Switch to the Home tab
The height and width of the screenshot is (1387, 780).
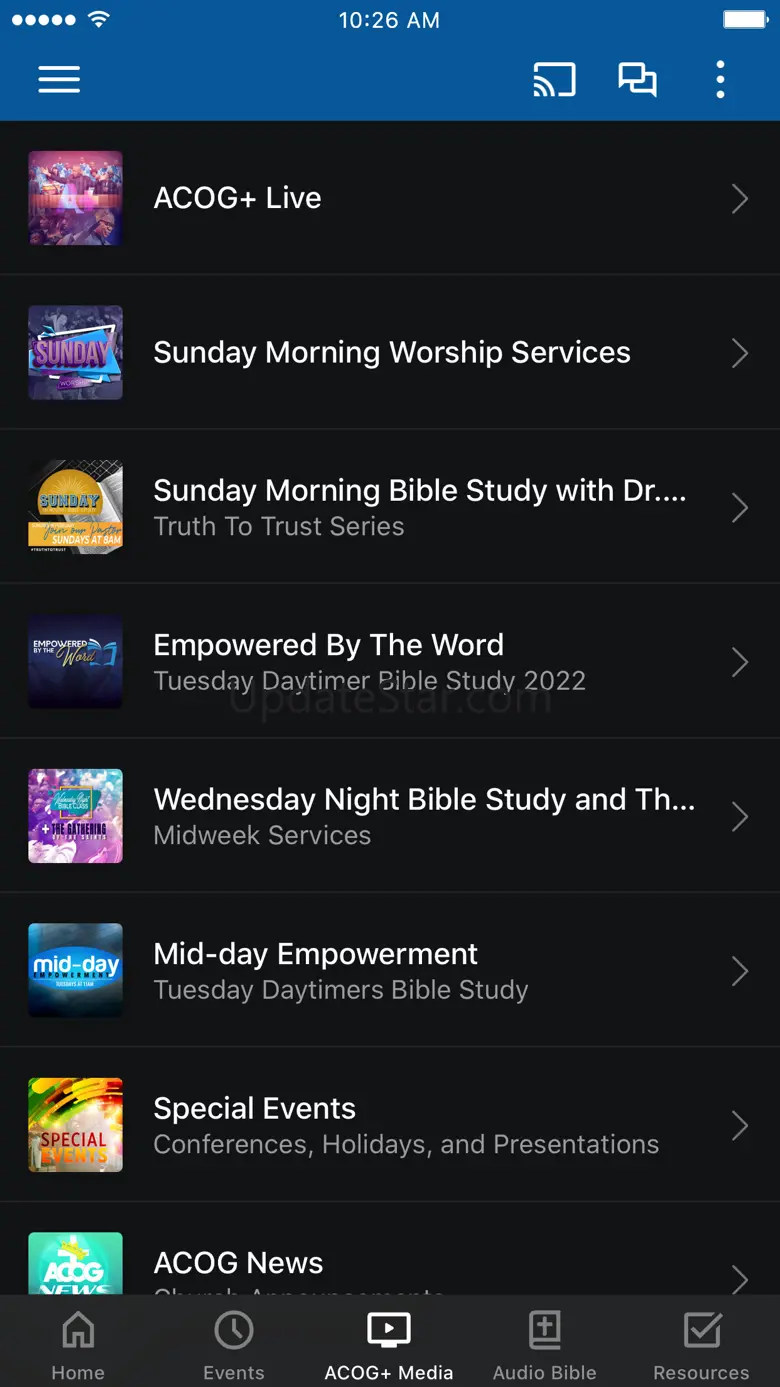tap(78, 1345)
